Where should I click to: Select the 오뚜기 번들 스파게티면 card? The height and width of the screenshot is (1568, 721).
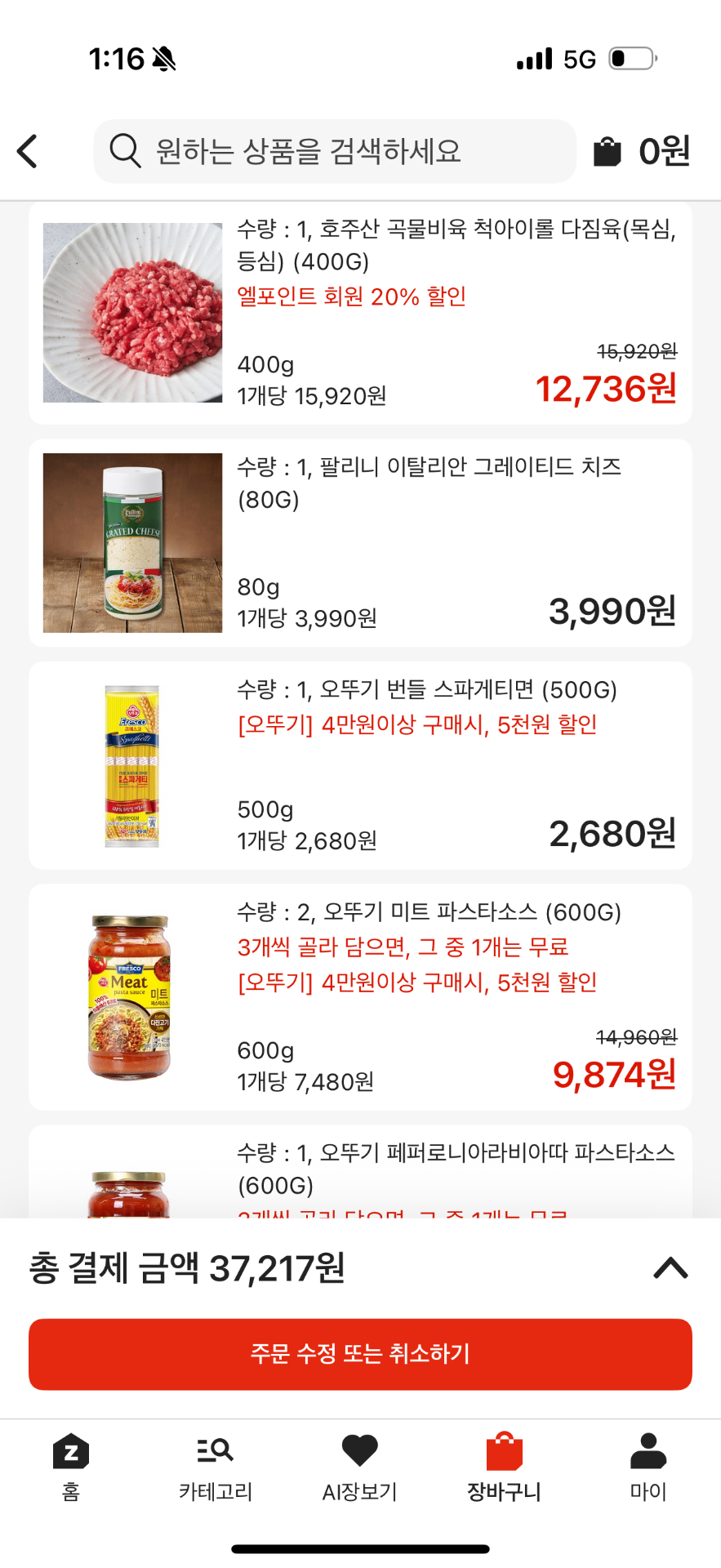360,765
